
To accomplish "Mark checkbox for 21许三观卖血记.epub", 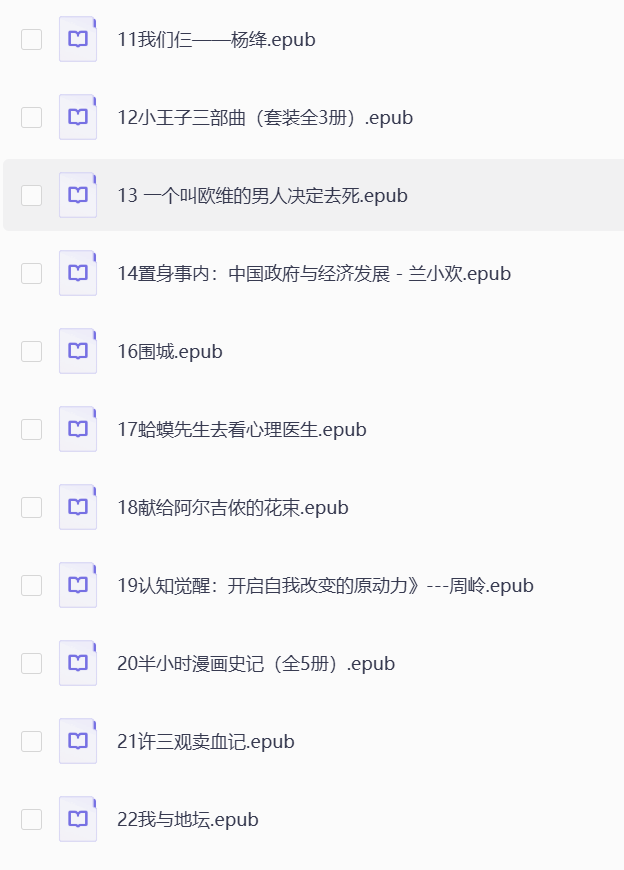I will pyautogui.click(x=31, y=742).
